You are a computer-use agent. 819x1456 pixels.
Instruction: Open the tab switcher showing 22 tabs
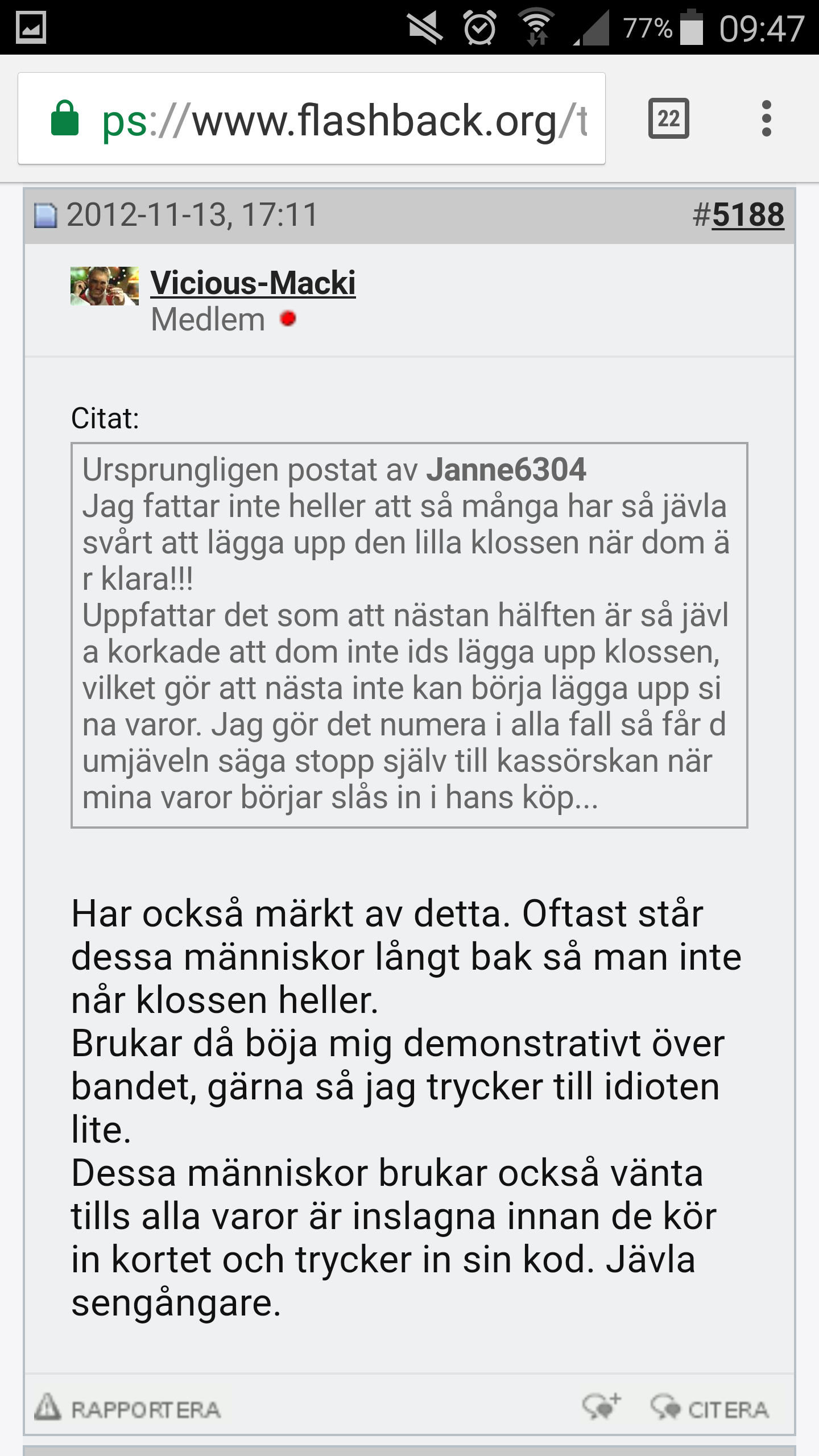pyautogui.click(x=668, y=119)
